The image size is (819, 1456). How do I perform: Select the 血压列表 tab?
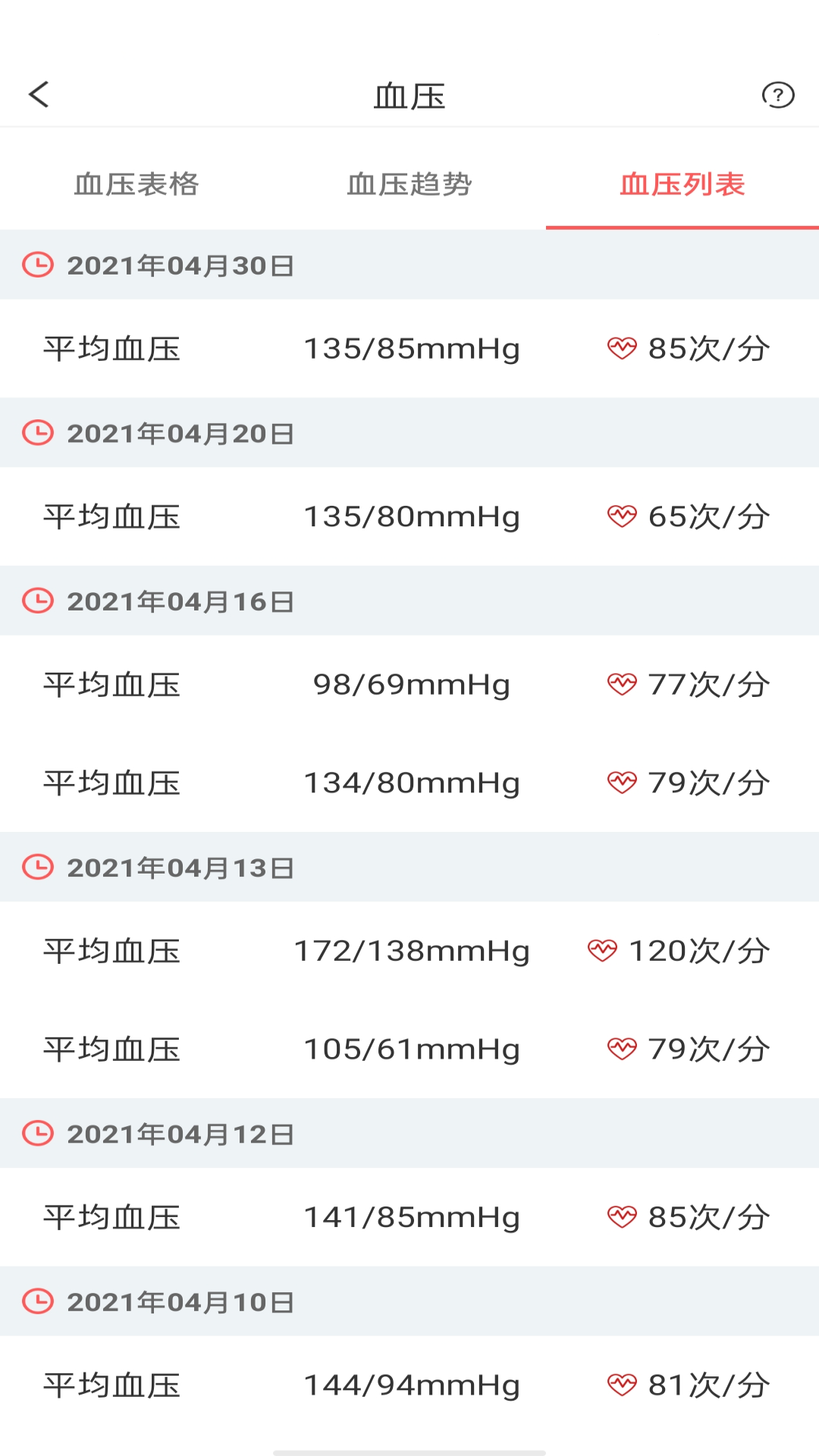[x=682, y=184]
